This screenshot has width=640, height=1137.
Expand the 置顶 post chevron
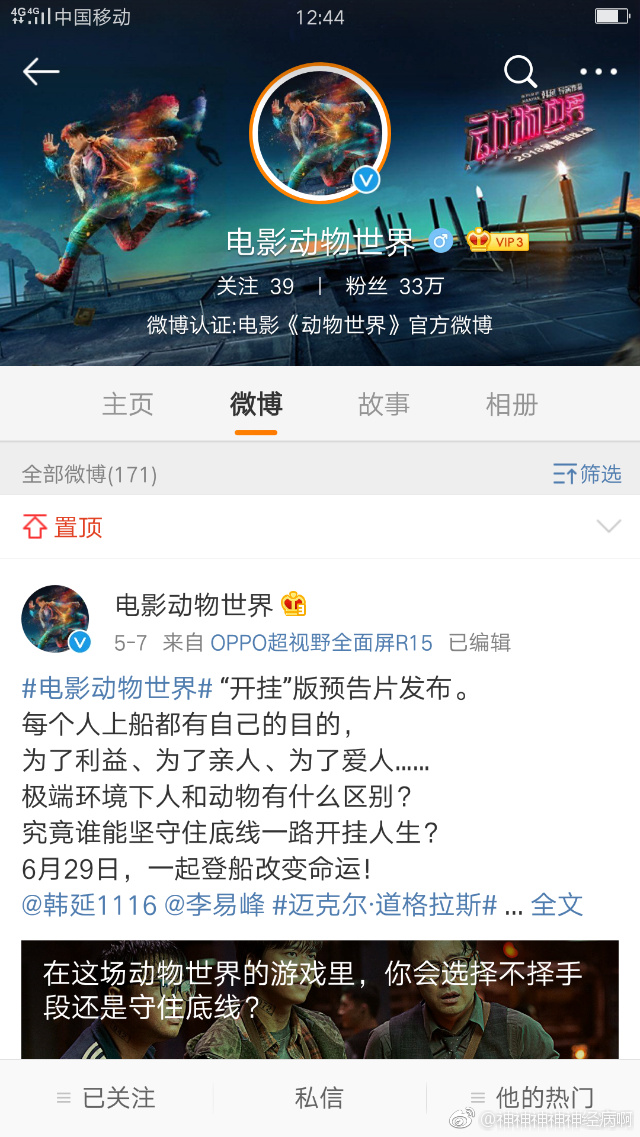click(x=608, y=526)
